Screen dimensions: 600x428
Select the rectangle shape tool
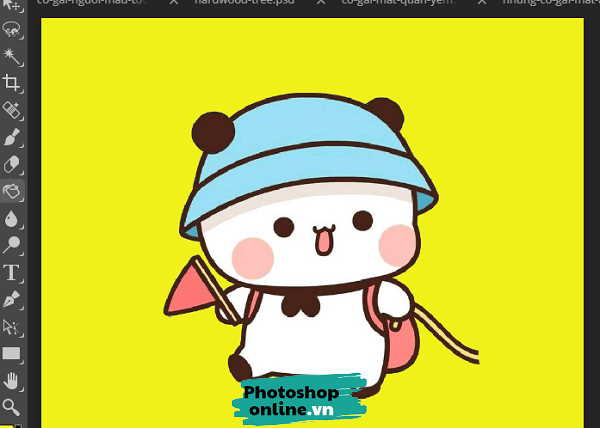pyautogui.click(x=12, y=353)
